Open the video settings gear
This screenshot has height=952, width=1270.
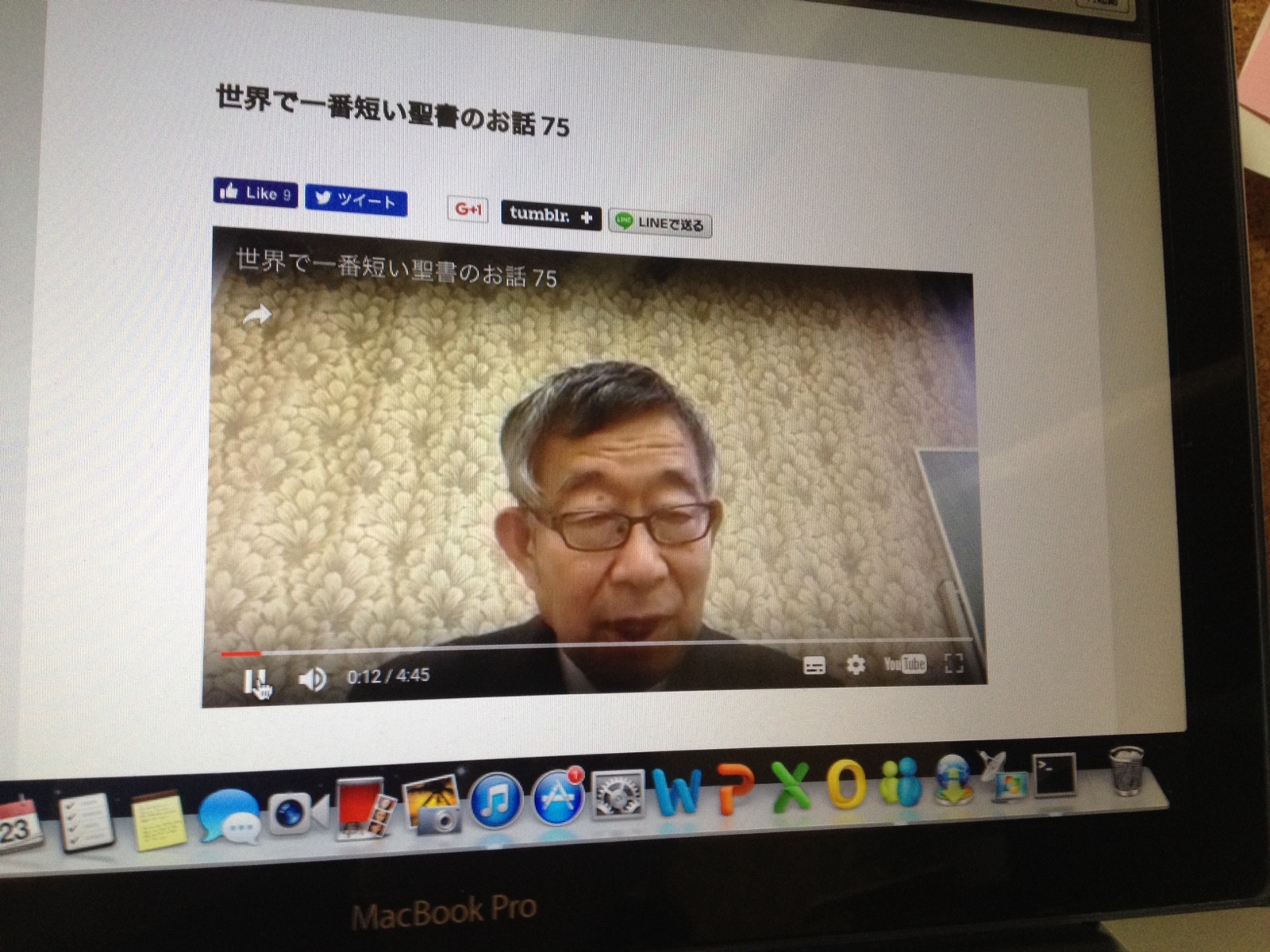pyautogui.click(x=855, y=664)
